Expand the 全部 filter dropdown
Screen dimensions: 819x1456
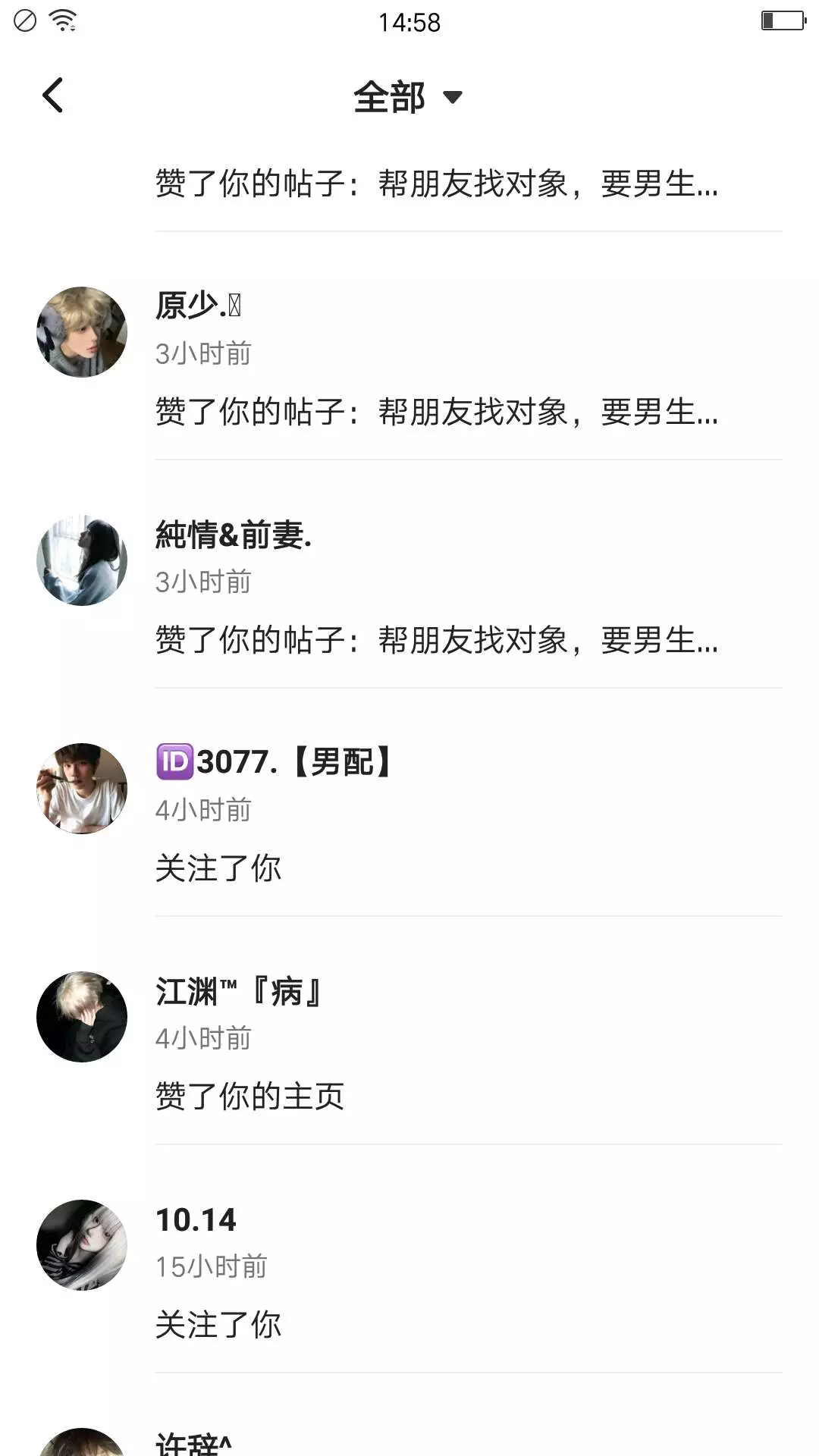pyautogui.click(x=408, y=97)
